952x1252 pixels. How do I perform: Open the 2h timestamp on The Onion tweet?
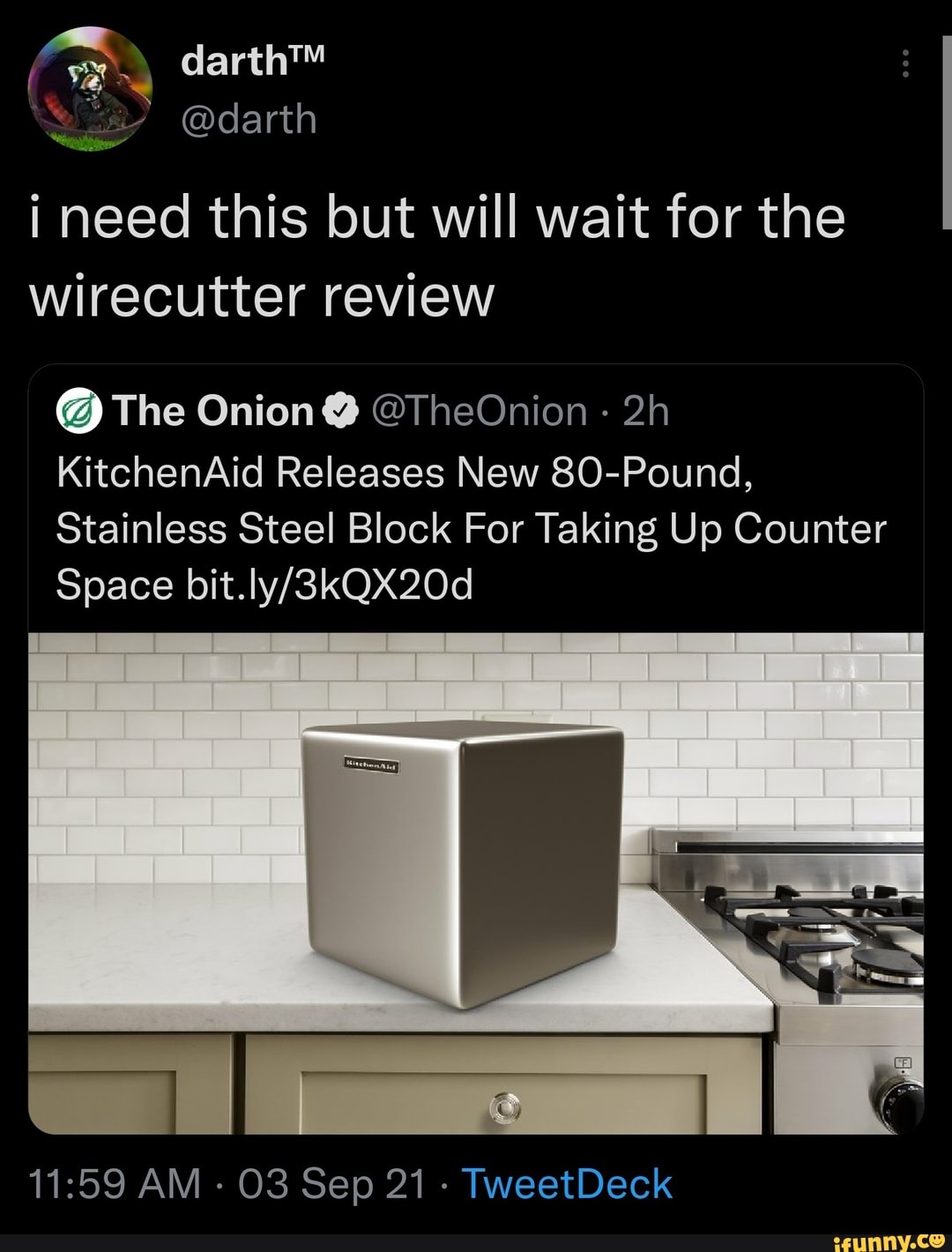click(643, 410)
